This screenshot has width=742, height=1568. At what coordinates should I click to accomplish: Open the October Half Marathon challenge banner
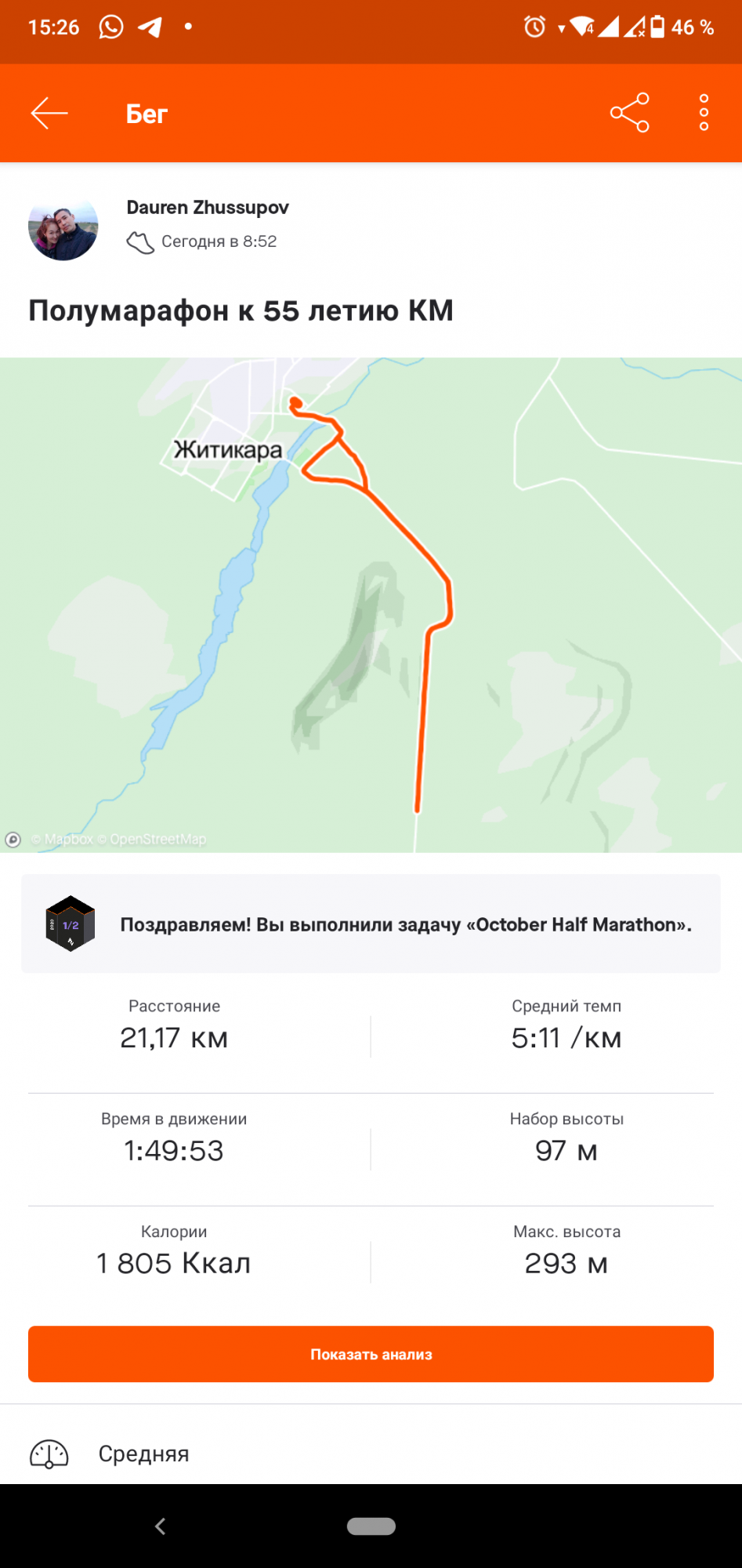371,924
